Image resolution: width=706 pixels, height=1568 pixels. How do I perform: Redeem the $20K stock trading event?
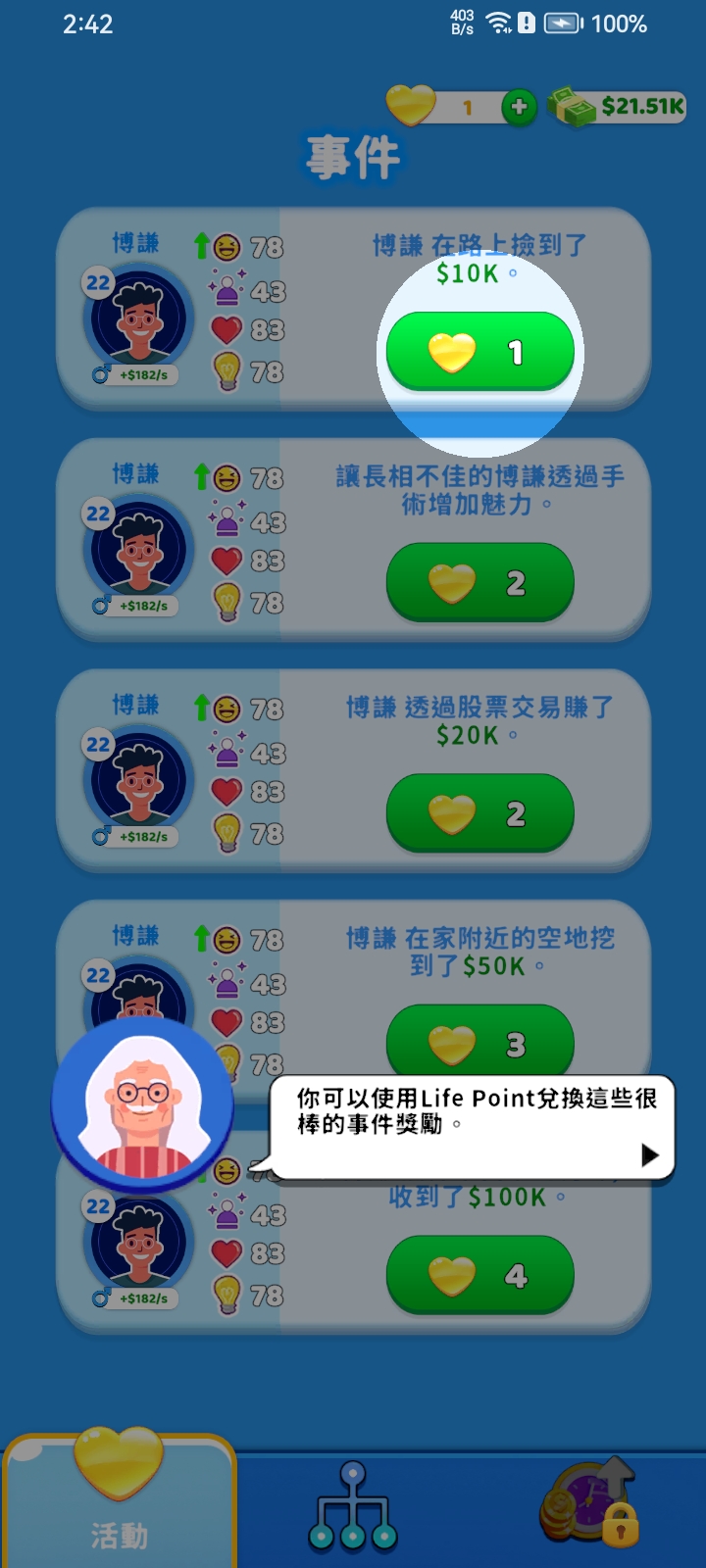(x=479, y=813)
